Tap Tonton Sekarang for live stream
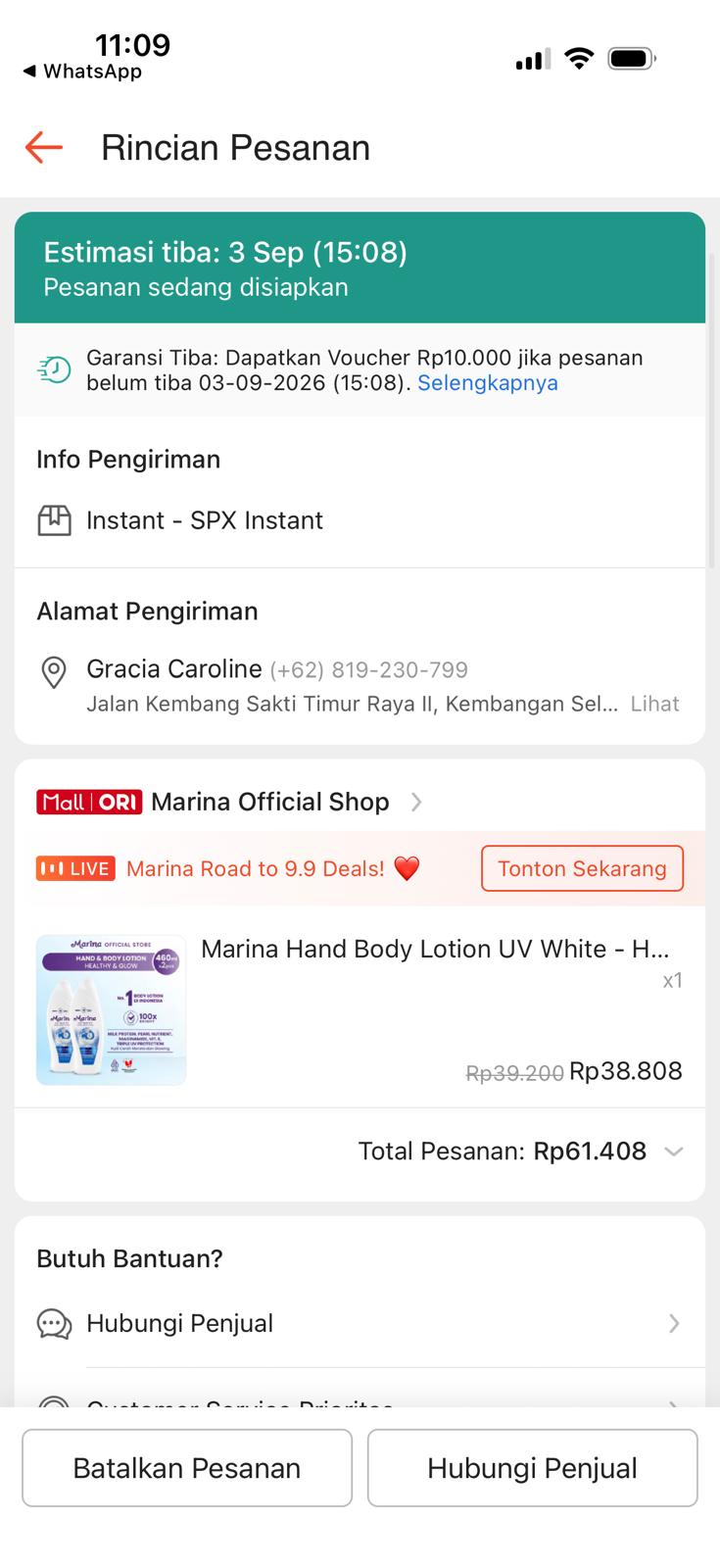The height and width of the screenshot is (1568, 720). coord(582,868)
